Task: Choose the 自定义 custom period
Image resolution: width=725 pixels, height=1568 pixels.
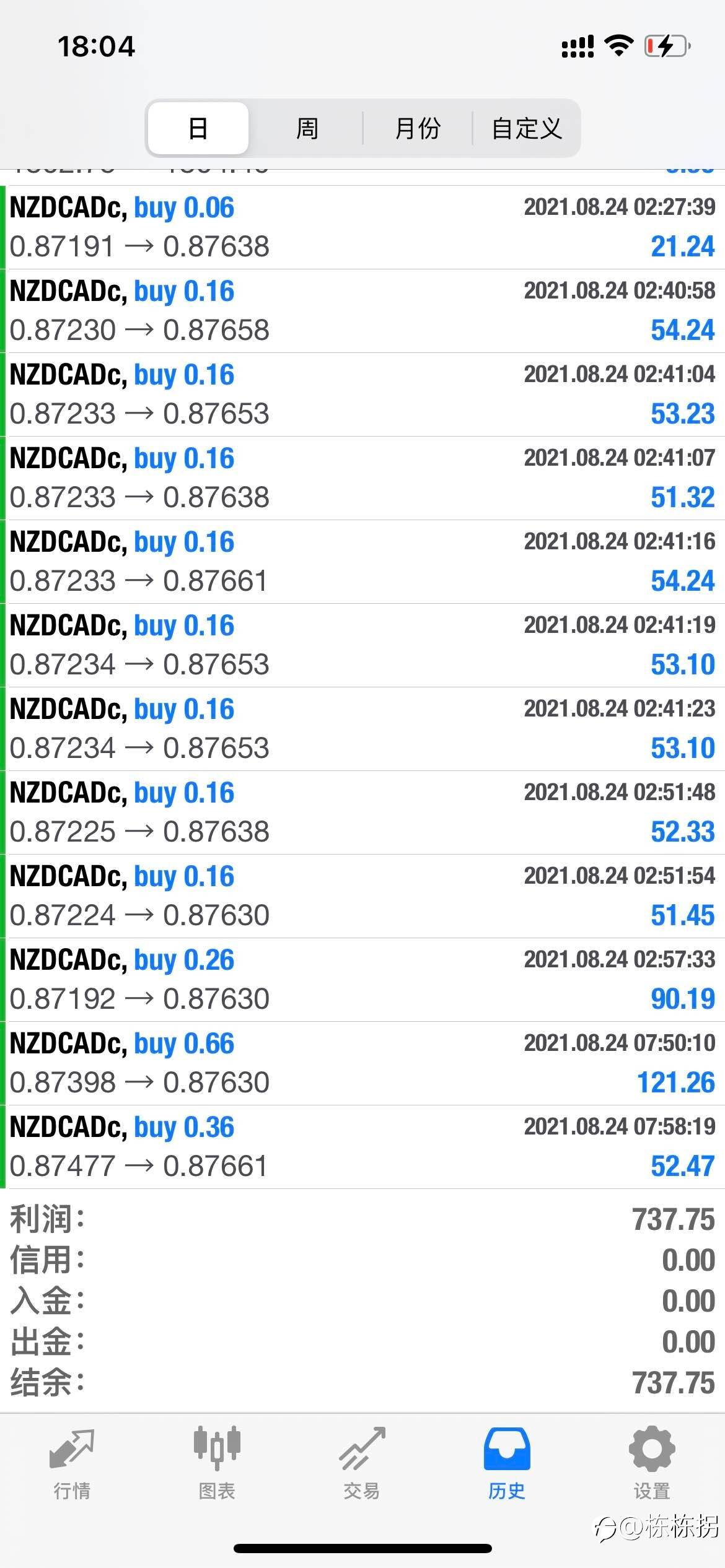Action: [x=526, y=128]
